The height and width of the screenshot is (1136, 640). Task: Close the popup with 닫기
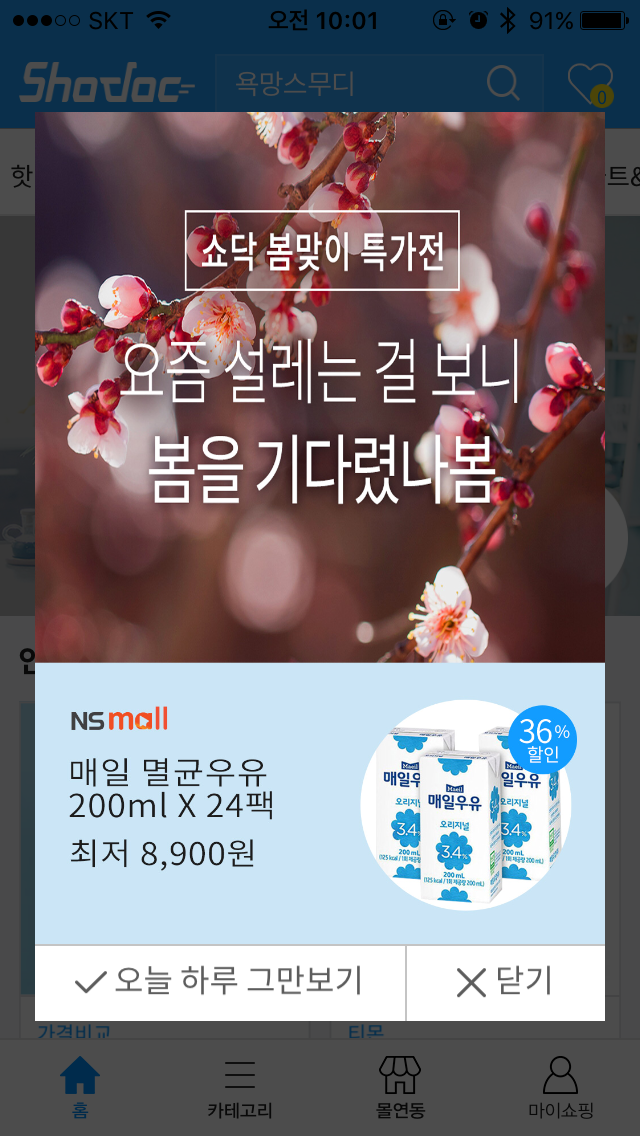[x=505, y=982]
